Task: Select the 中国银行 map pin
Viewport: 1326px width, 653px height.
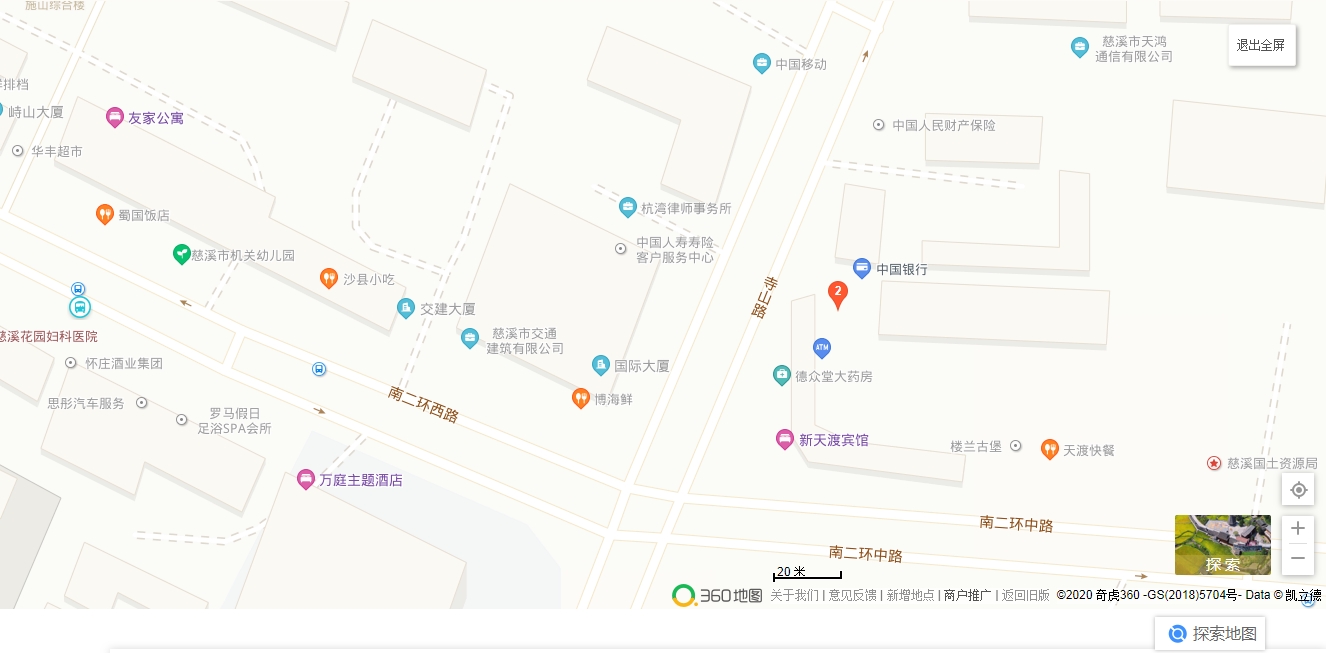Action: [x=862, y=268]
